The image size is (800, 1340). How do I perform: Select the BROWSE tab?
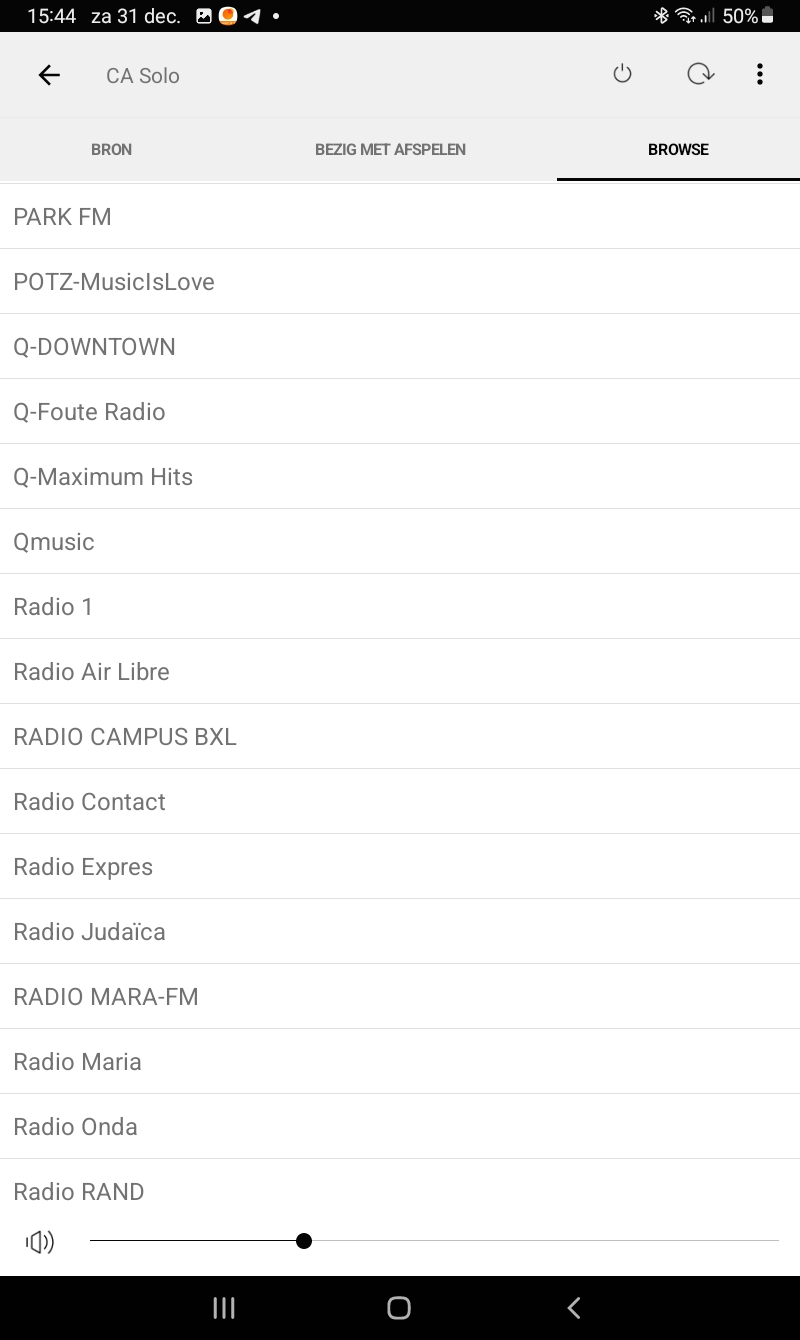click(678, 149)
